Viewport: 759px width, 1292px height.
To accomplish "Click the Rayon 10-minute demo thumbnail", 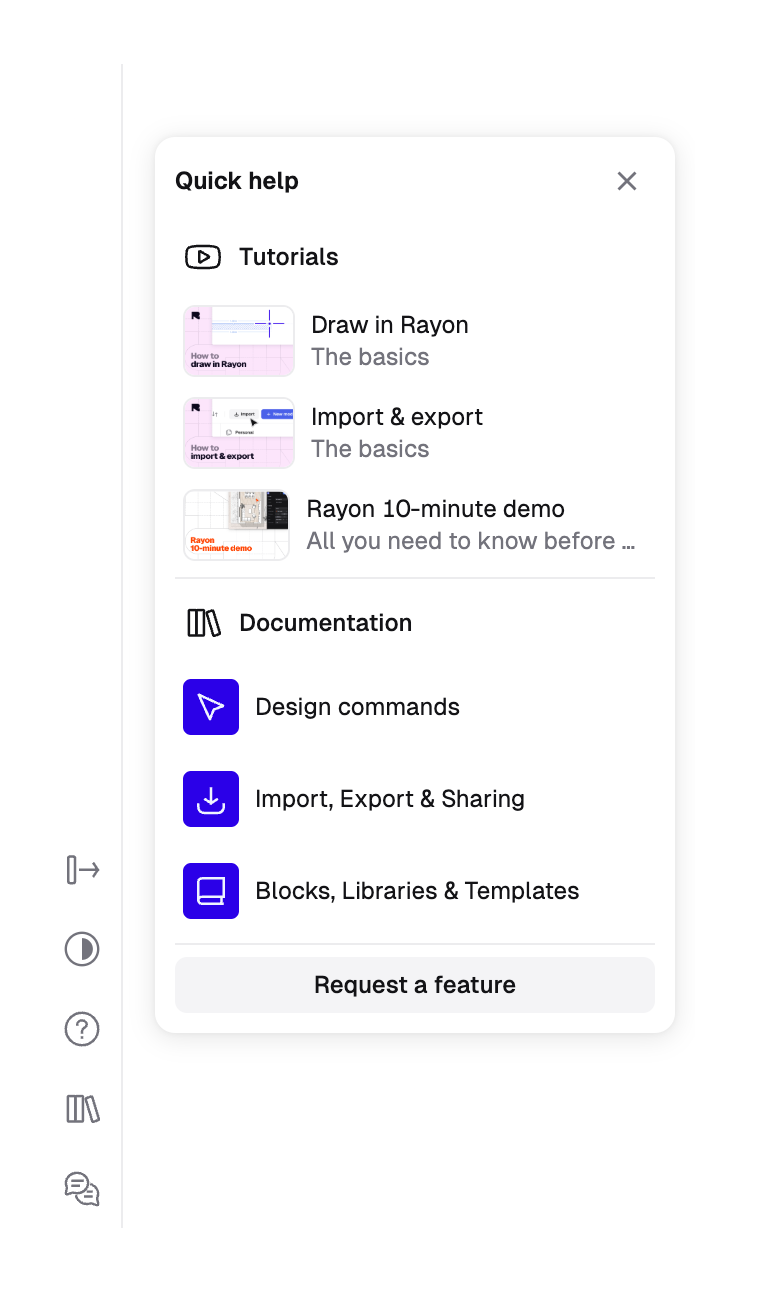I will point(236,525).
